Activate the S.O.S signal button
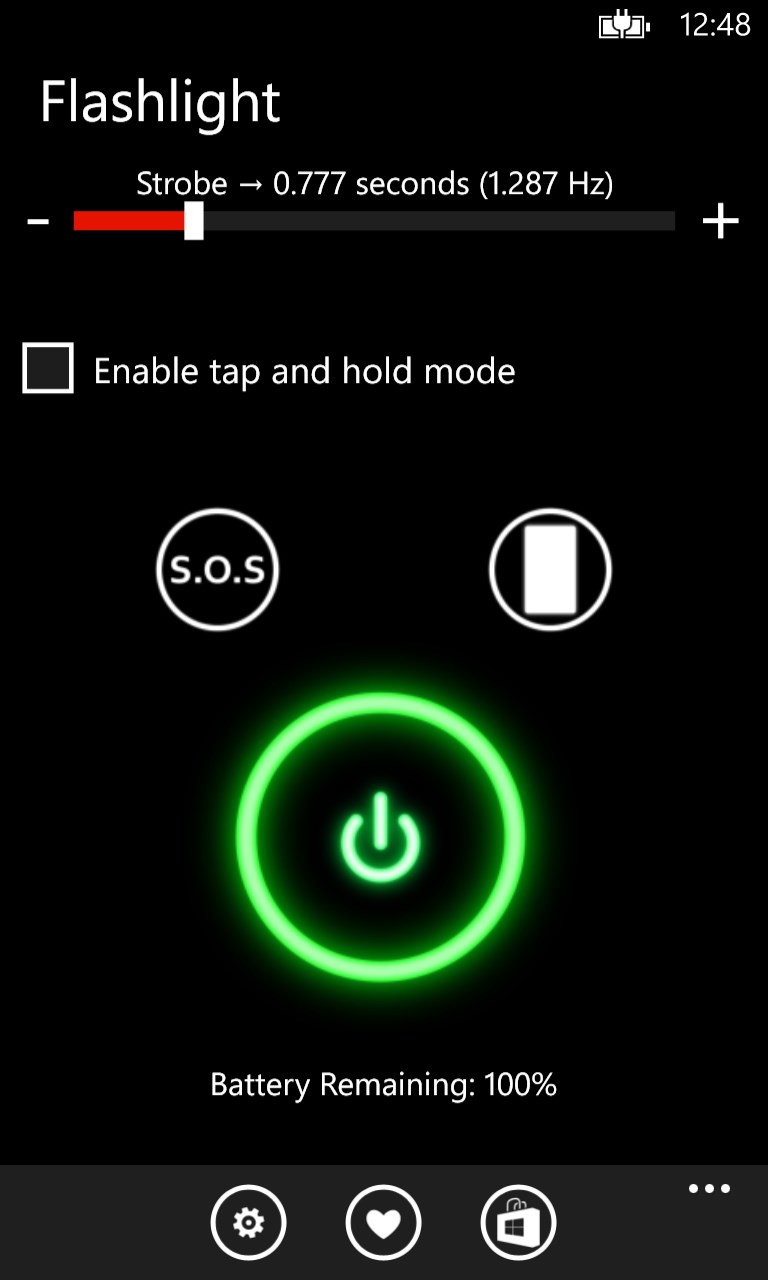 (x=217, y=570)
